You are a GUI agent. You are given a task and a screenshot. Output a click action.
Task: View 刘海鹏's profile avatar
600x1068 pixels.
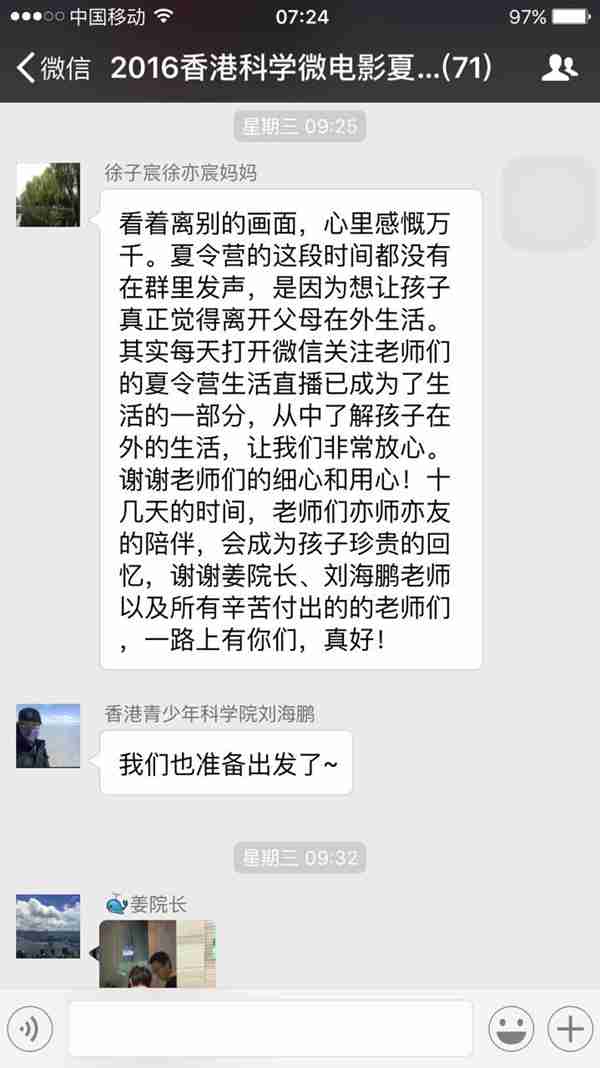(48, 736)
